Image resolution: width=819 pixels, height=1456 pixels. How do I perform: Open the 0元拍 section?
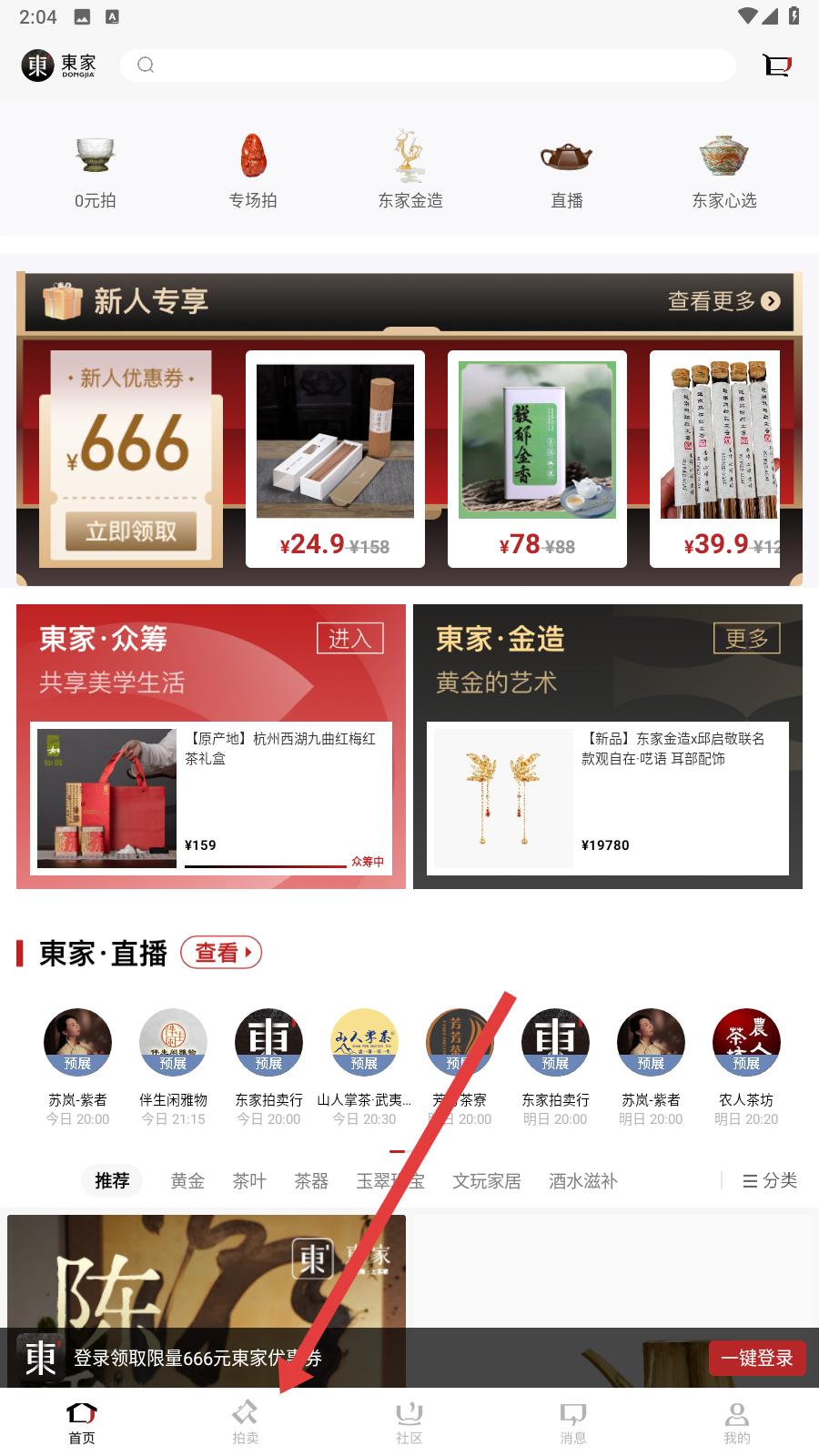pos(96,170)
